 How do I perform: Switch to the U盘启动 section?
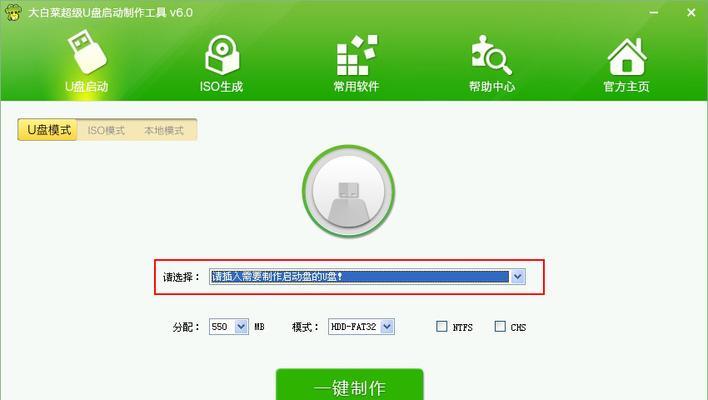point(87,63)
